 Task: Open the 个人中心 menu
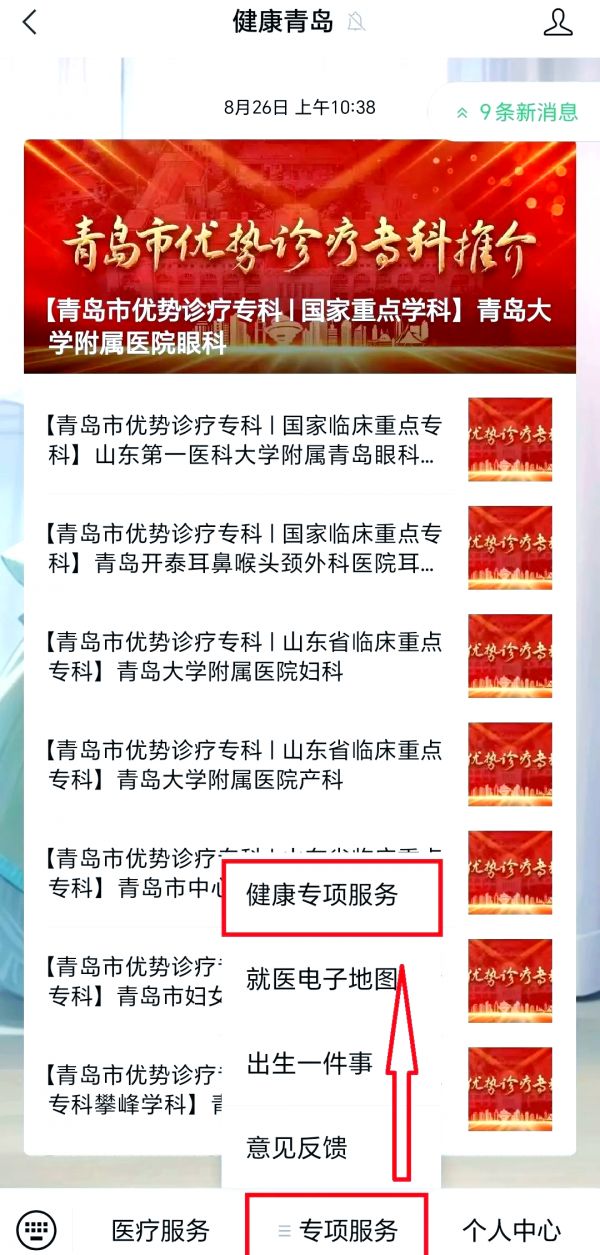pos(511,1229)
